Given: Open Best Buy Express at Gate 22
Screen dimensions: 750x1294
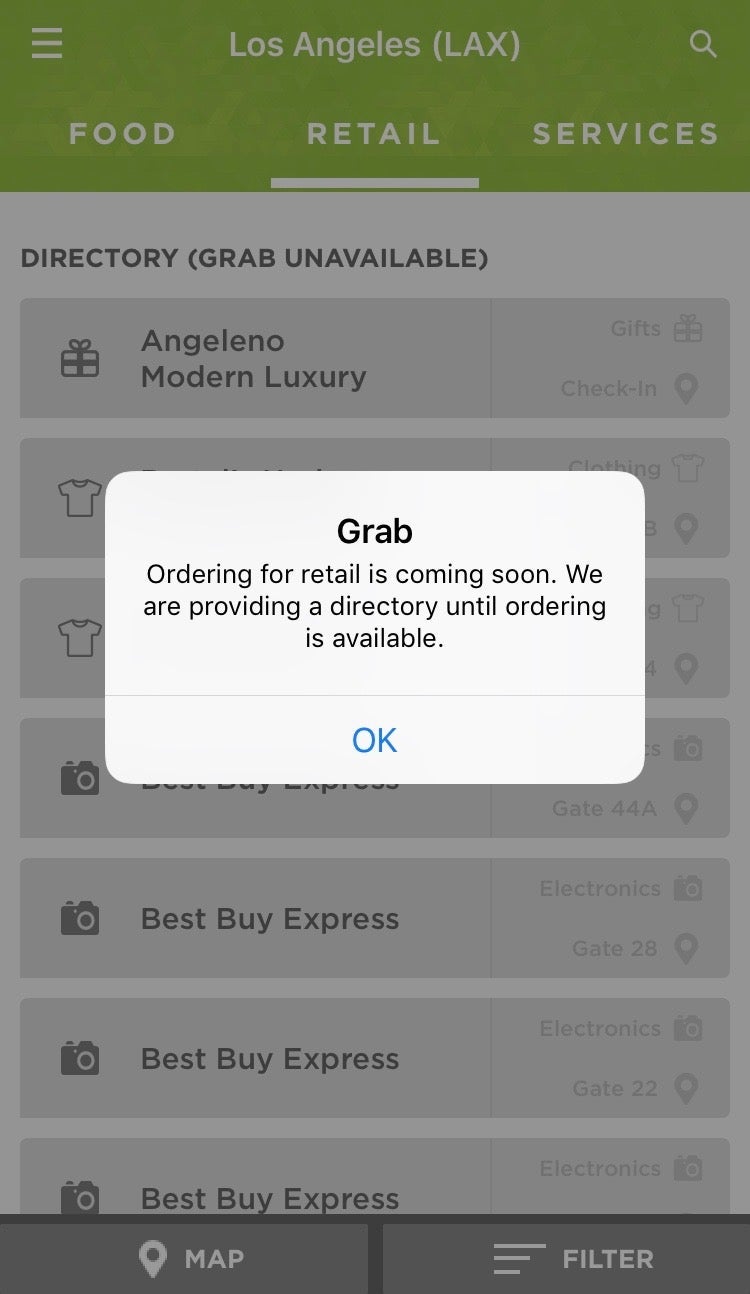Looking at the screenshot, I should 270,1059.
